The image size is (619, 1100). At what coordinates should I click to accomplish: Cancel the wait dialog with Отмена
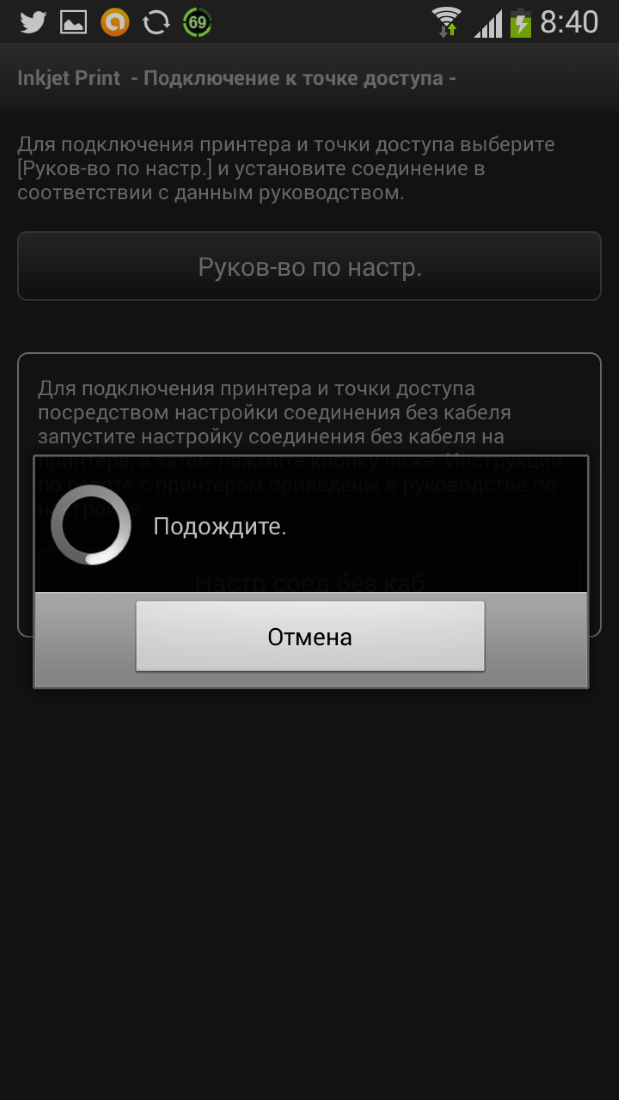pos(310,637)
